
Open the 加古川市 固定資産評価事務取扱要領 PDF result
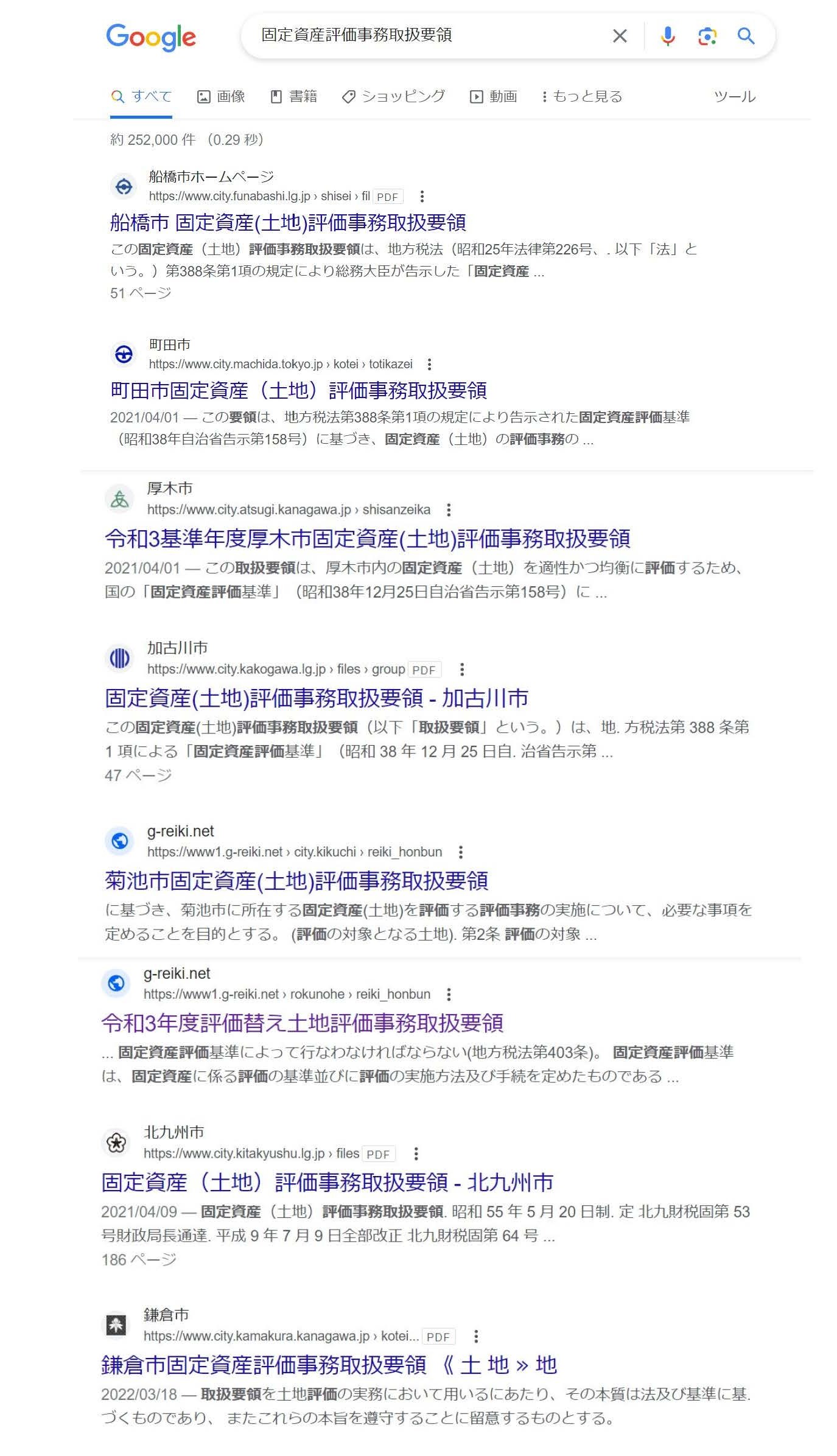317,698
